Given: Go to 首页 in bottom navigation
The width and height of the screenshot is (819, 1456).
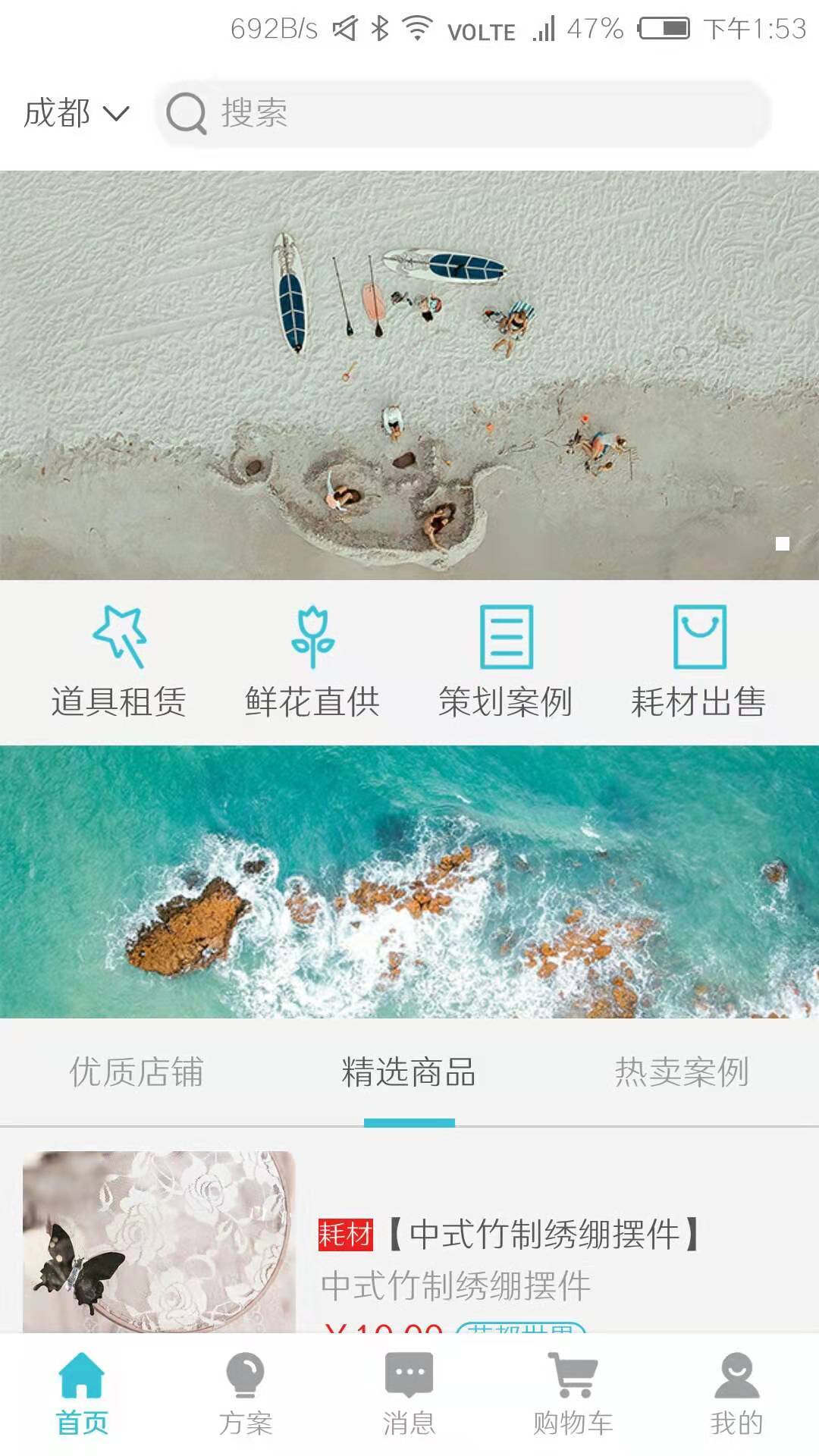Looking at the screenshot, I should [82, 1394].
